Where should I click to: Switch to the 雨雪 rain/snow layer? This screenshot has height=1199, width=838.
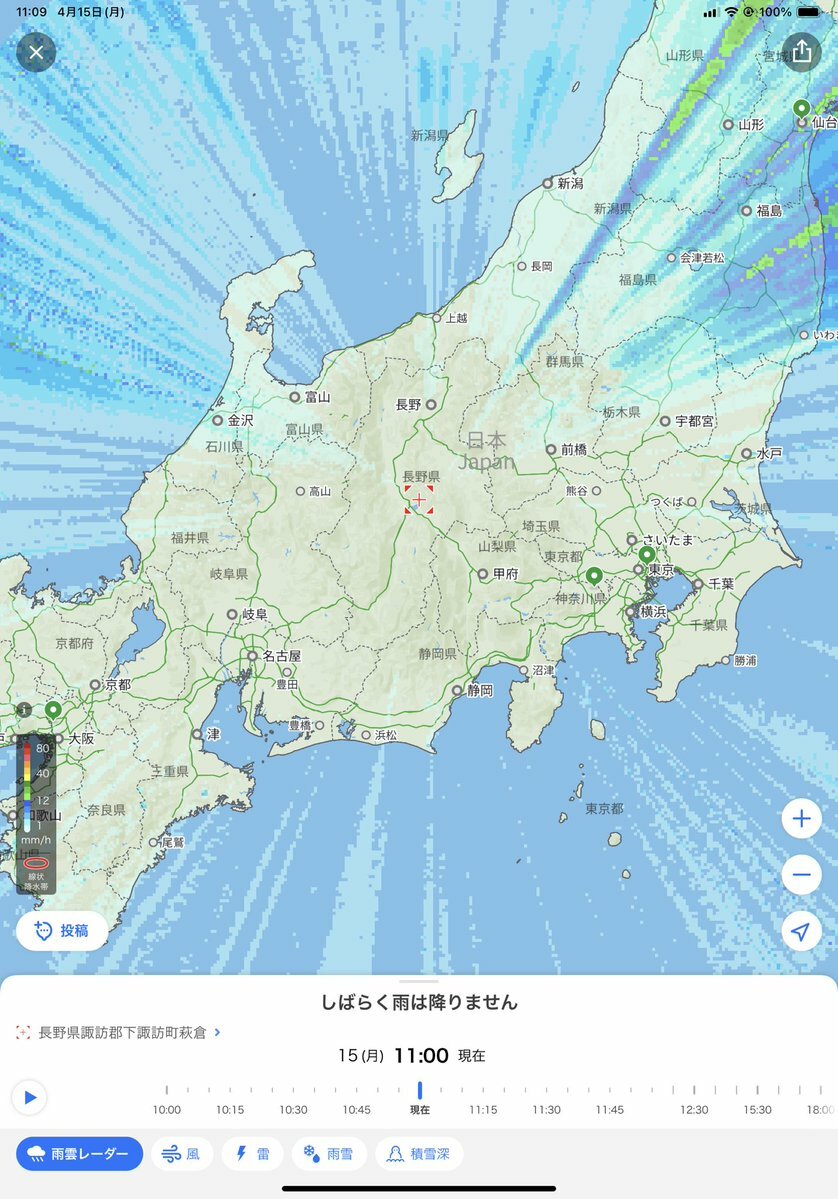click(329, 1154)
